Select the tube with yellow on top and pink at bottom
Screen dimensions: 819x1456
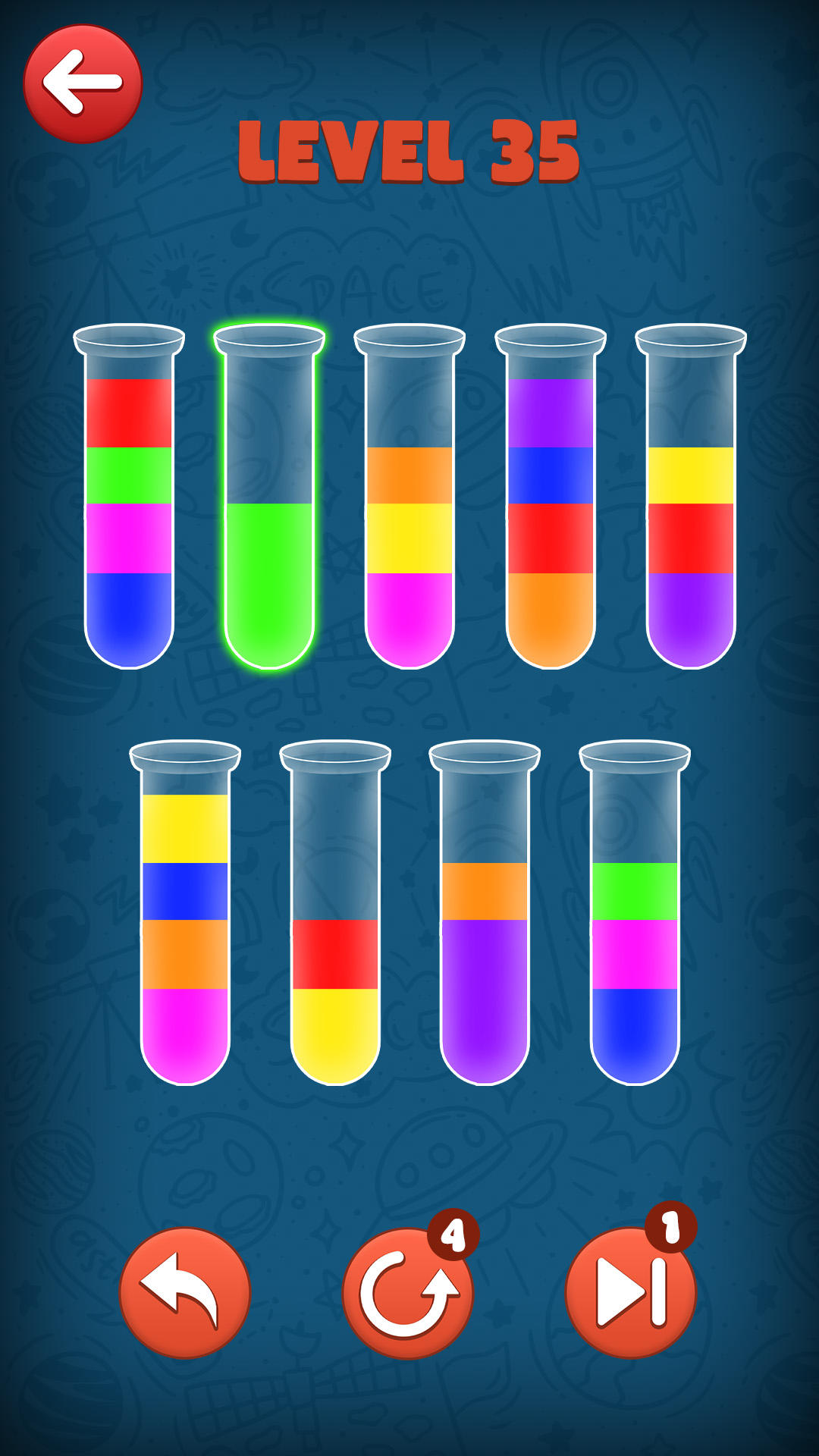pos(185,913)
